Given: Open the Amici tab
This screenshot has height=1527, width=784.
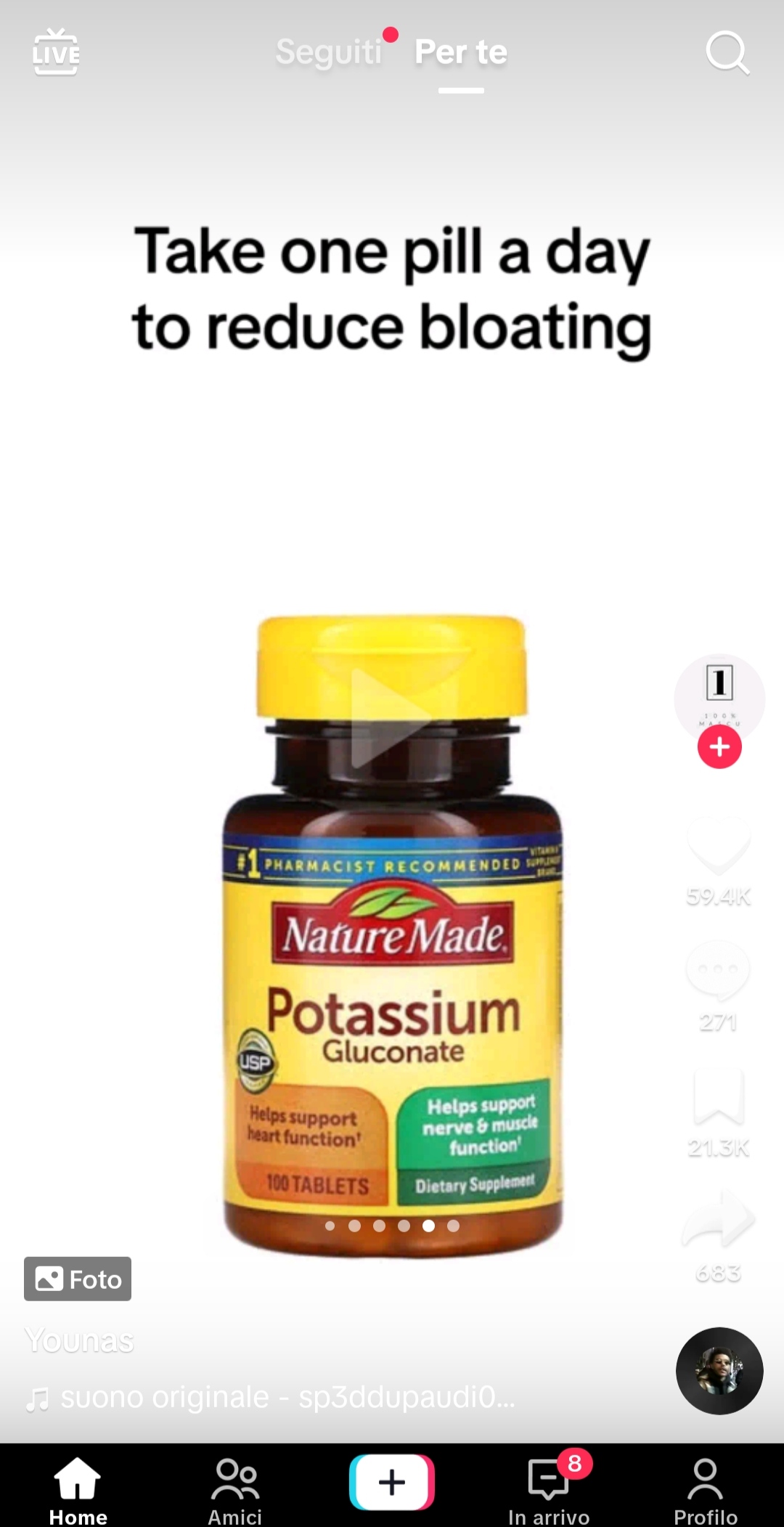Looking at the screenshot, I should coord(234,1490).
